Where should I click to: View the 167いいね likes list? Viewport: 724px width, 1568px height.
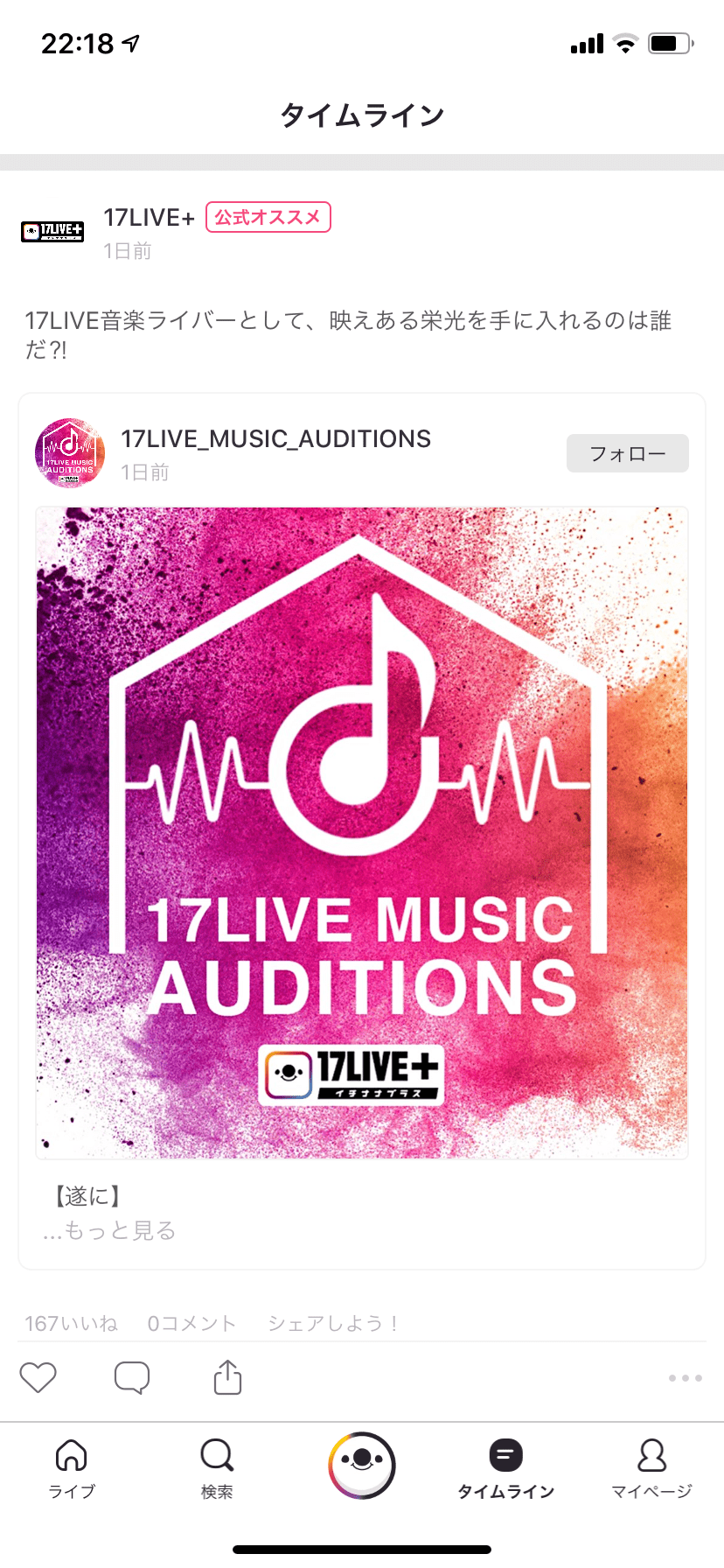click(72, 1323)
